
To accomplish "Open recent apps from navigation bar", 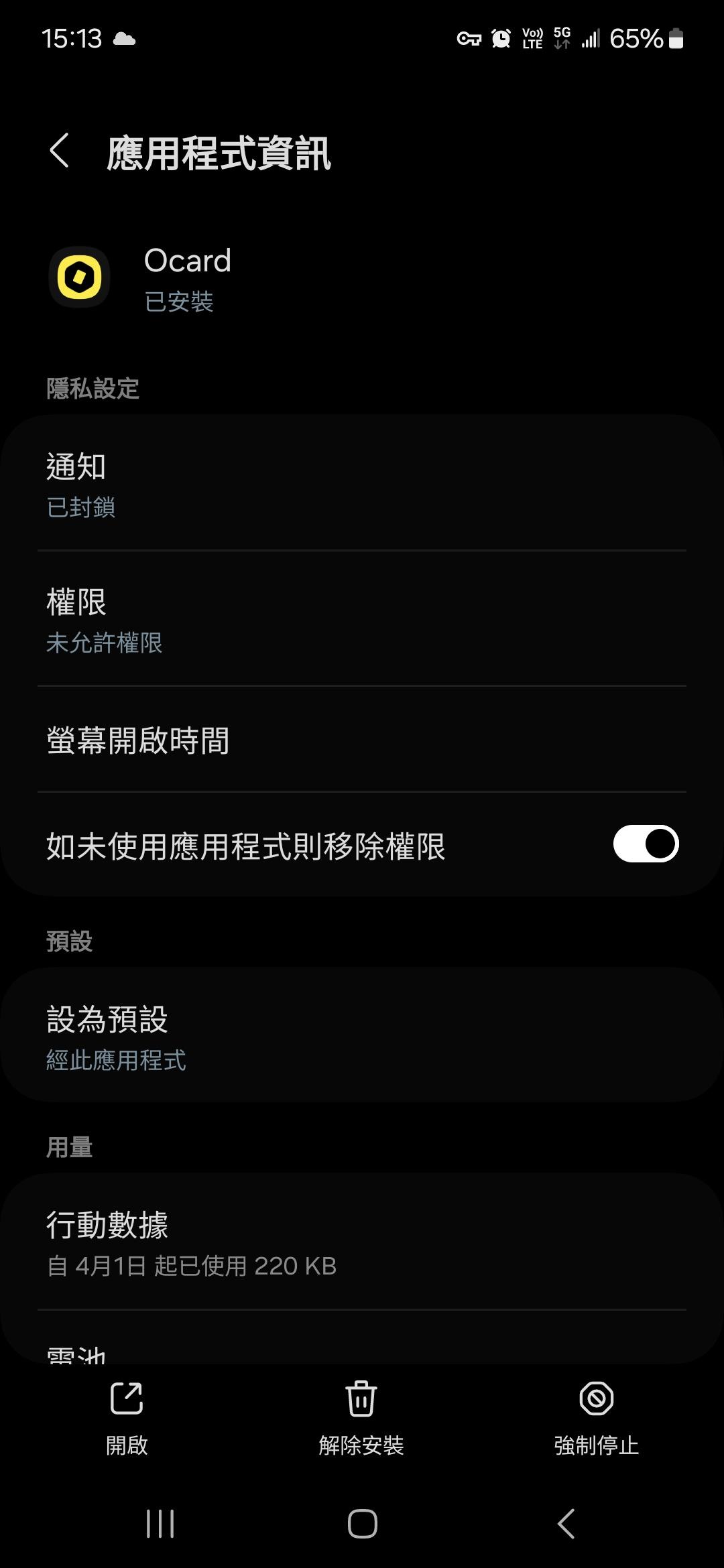I will point(160,1524).
